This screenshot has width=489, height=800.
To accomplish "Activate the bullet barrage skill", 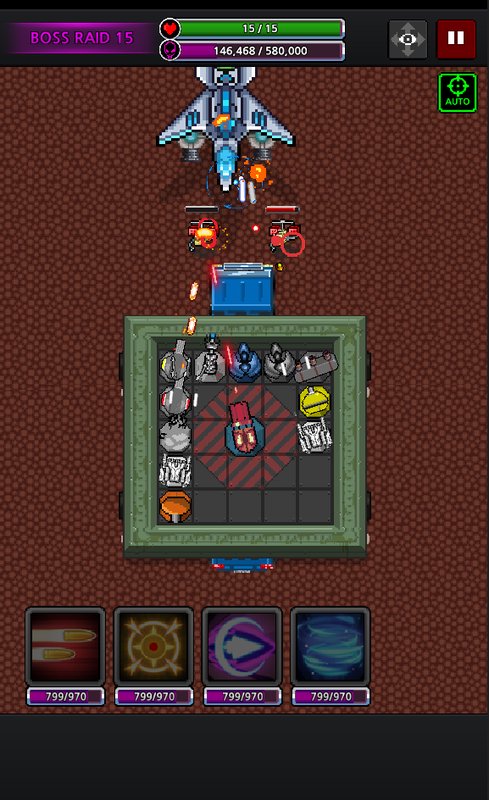I will (65, 646).
